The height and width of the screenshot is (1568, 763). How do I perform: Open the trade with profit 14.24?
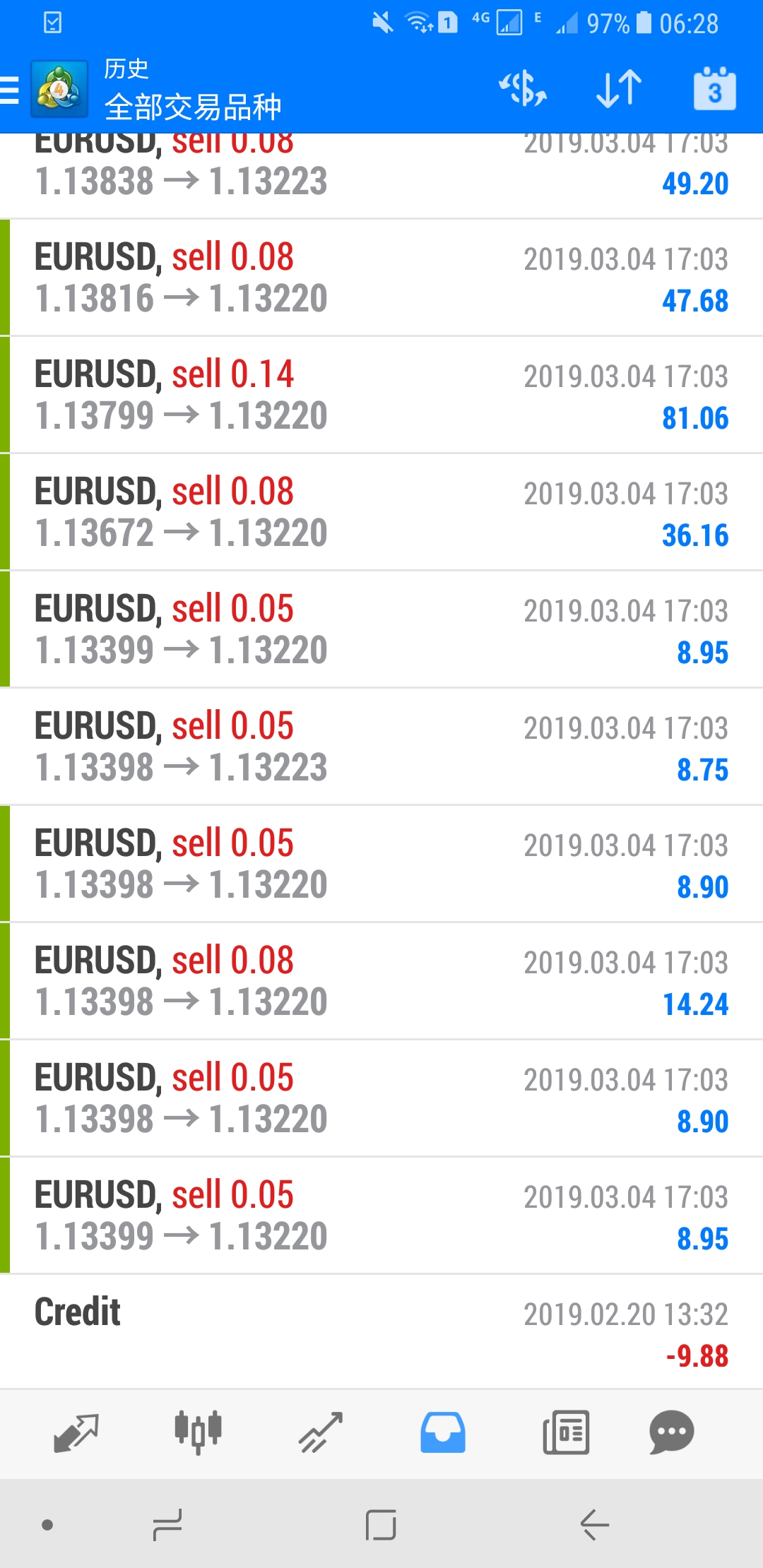tap(381, 981)
